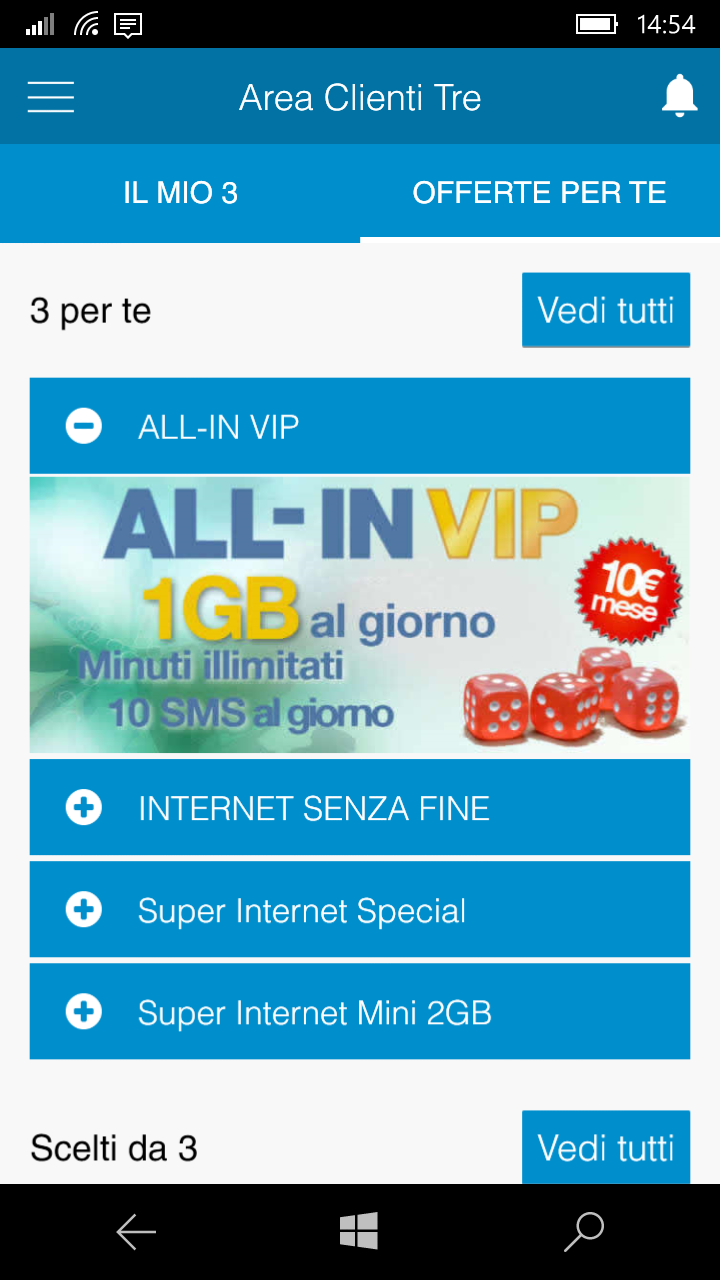720x1280 pixels.
Task: Open the hamburger drawer menu
Action: coord(51,97)
